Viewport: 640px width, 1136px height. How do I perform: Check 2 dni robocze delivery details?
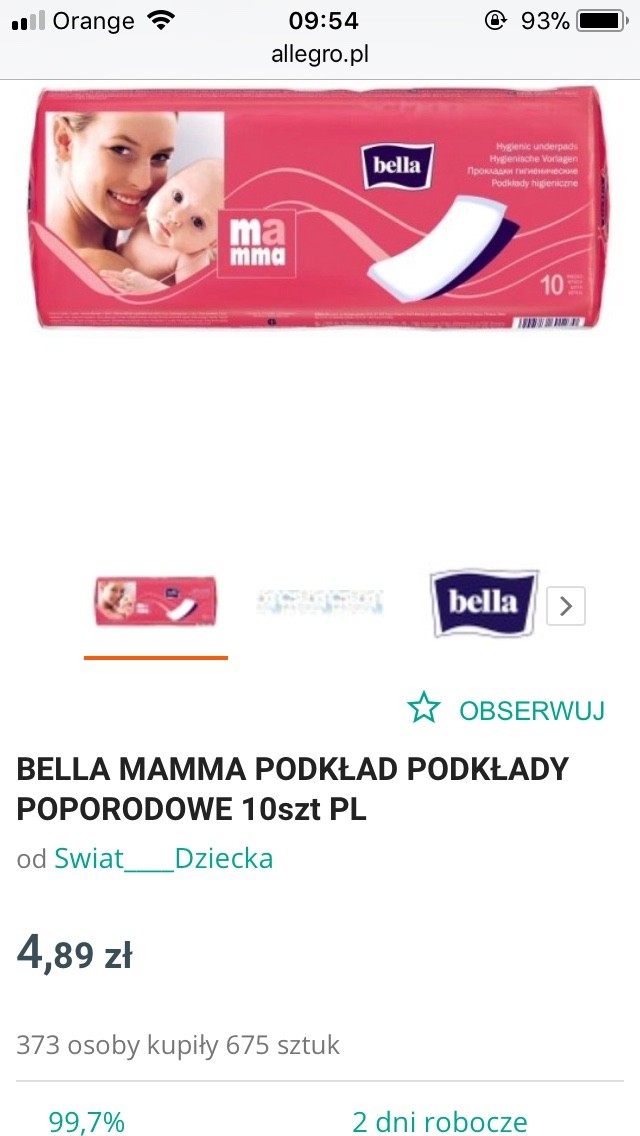click(439, 1122)
